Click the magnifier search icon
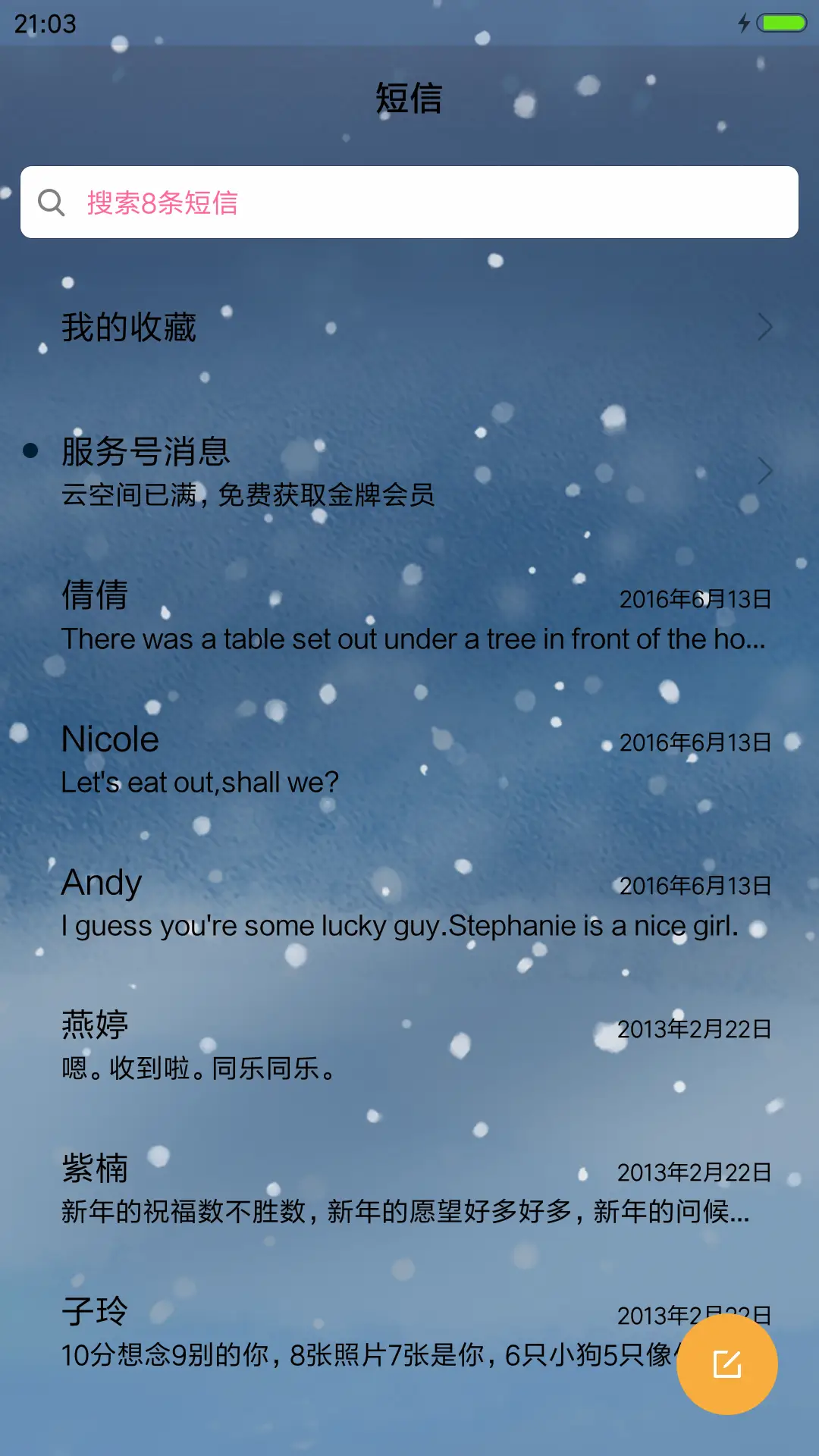The height and width of the screenshot is (1456, 819). pyautogui.click(x=51, y=202)
